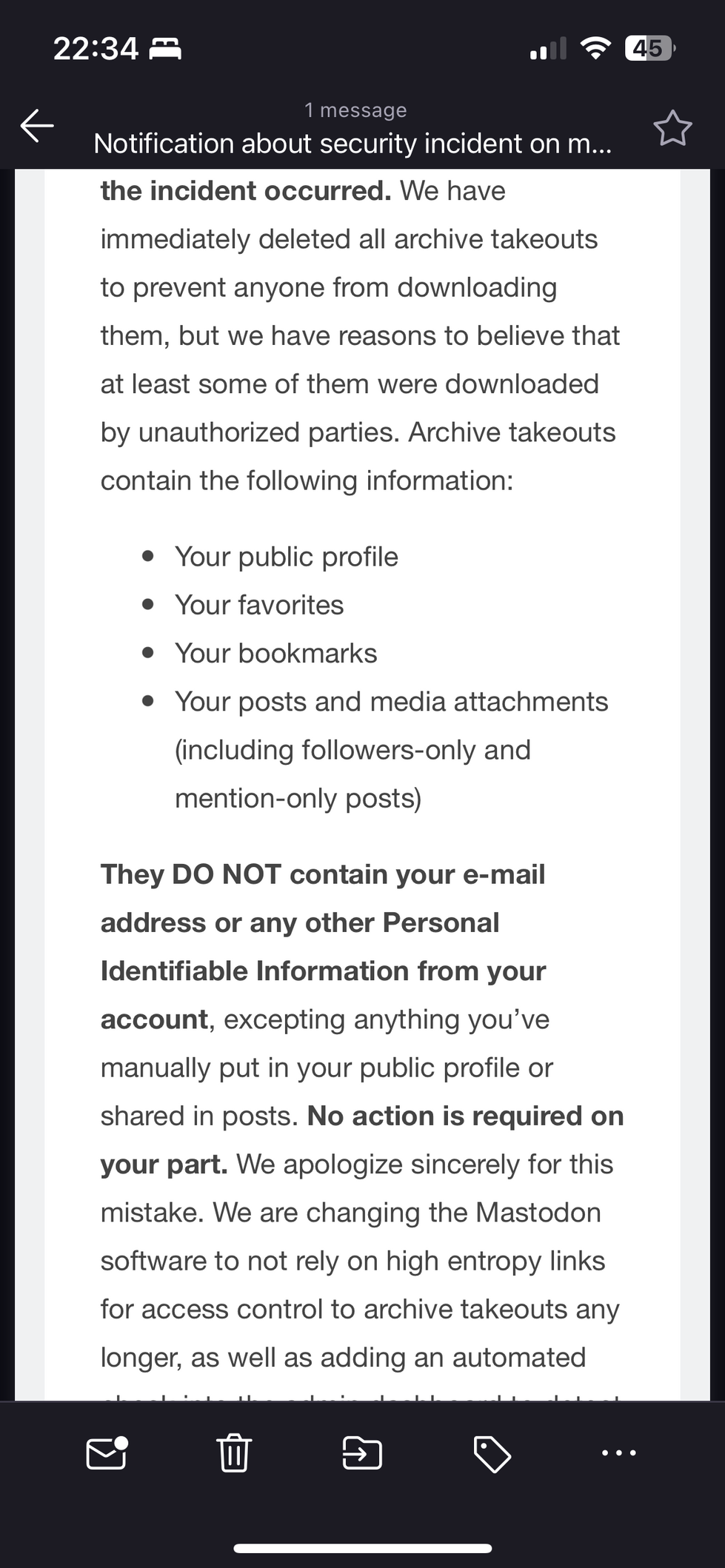Viewport: 725px width, 1568px height.
Task: Delete this email with the trash icon
Action: (x=234, y=1453)
